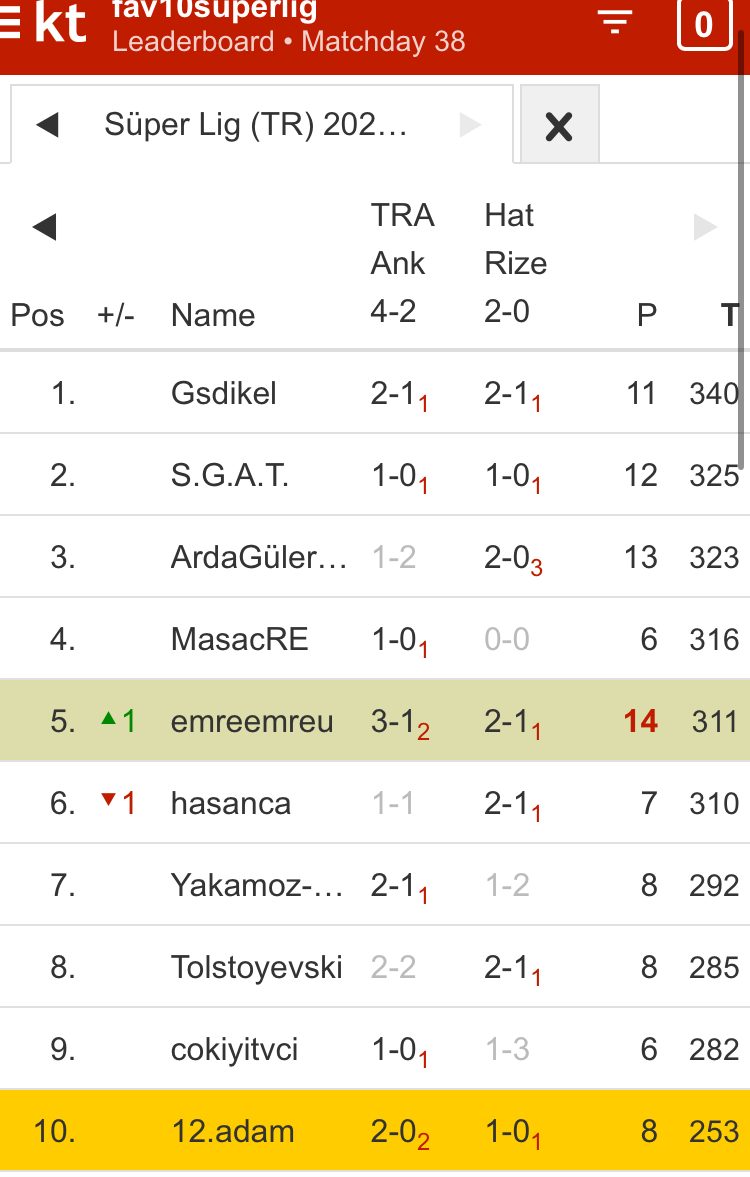Screen dimensions: 750x1177
Task: View cokiyitvci's leaderboard entry
Action: [235, 1049]
